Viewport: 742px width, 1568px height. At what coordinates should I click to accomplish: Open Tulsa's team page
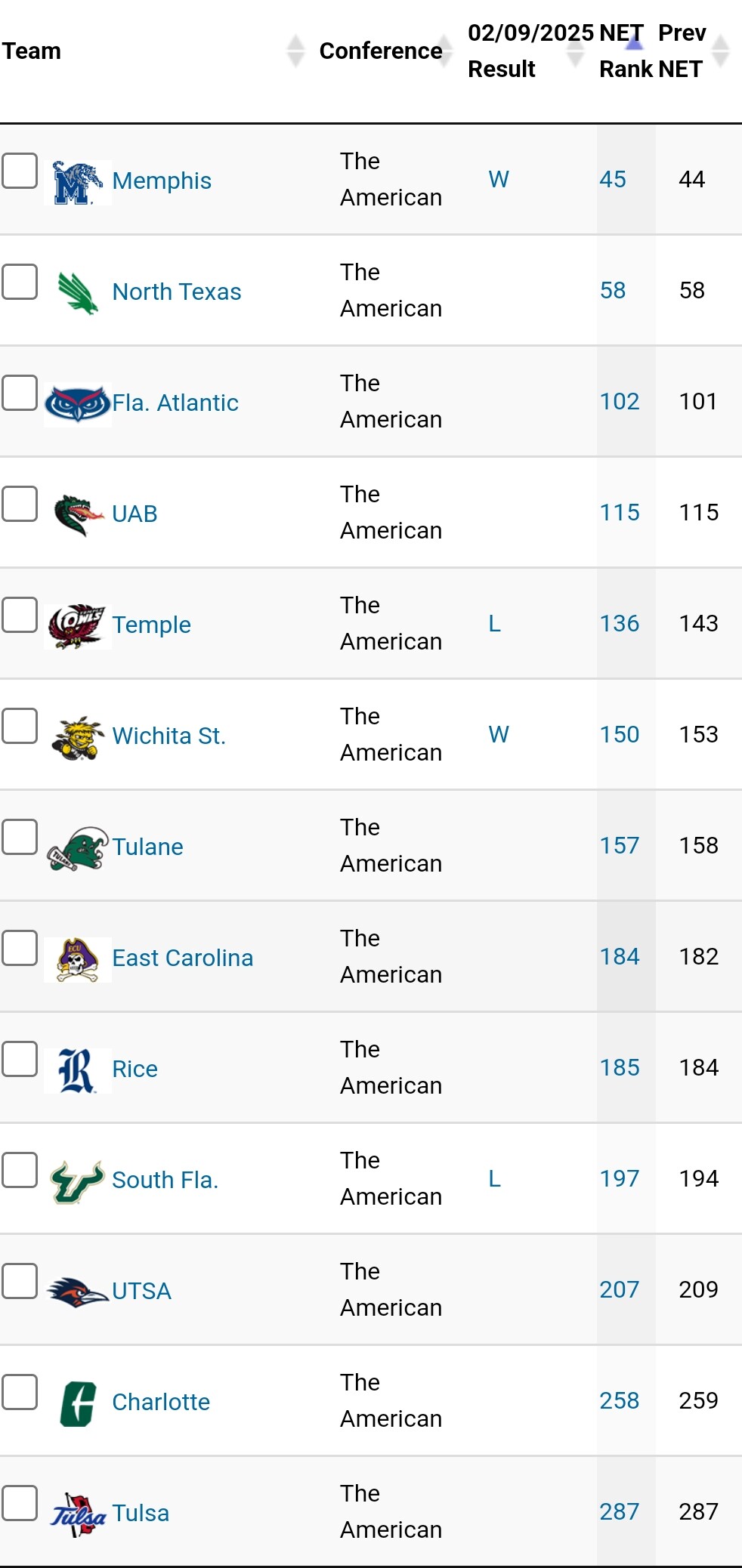pos(141,1514)
